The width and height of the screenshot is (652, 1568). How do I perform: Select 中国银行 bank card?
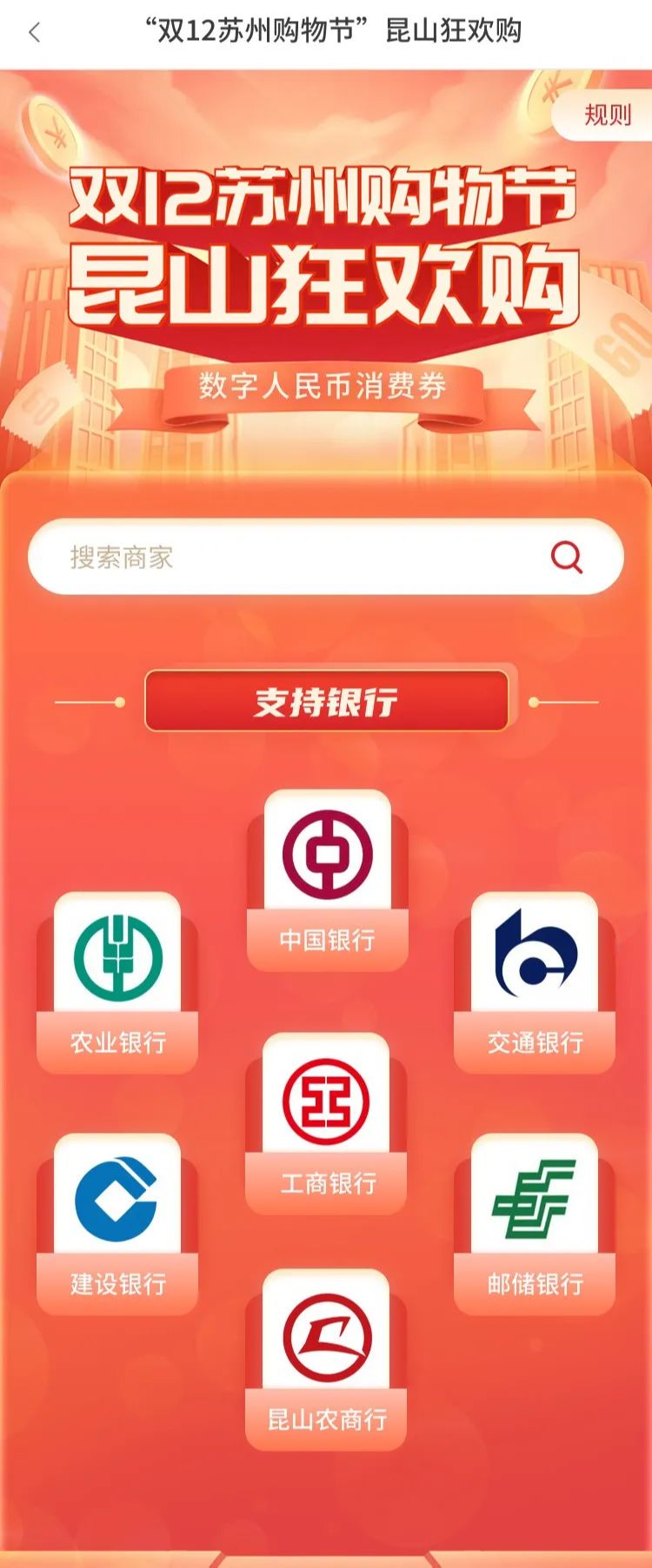click(x=327, y=879)
